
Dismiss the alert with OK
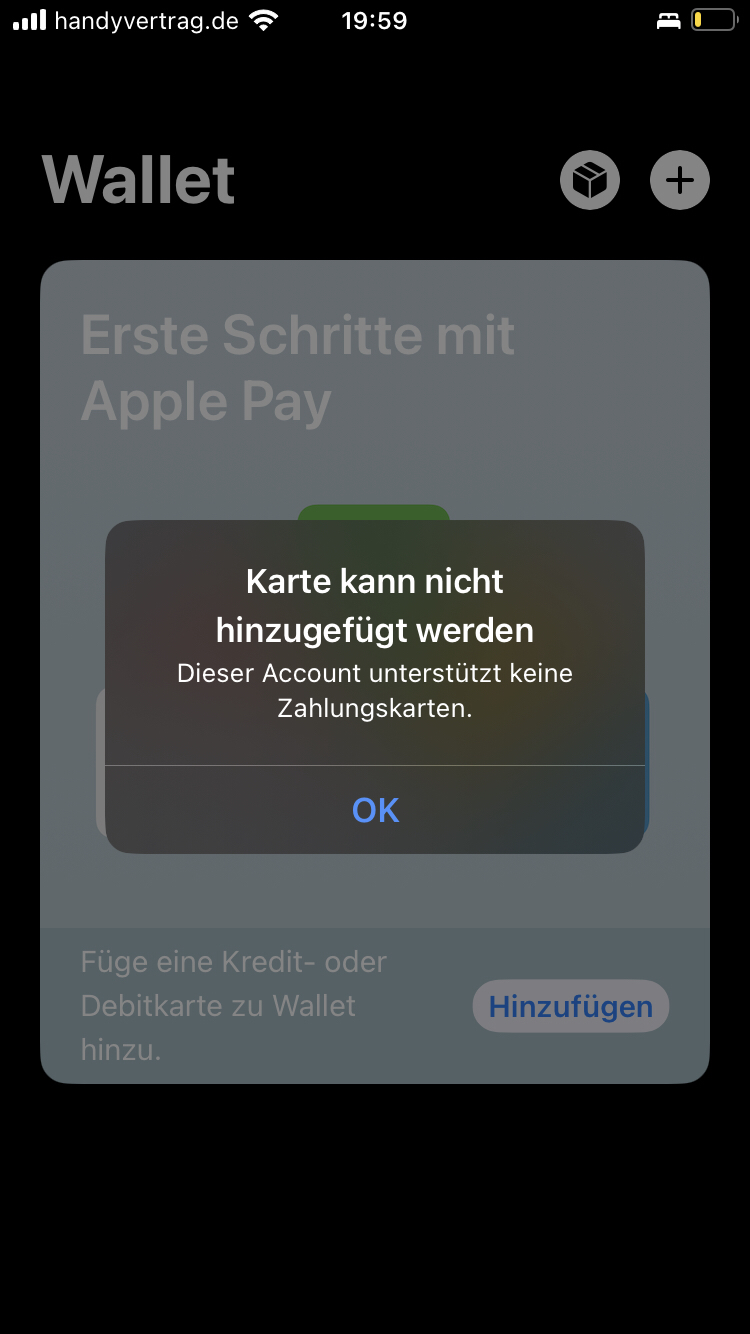point(375,810)
